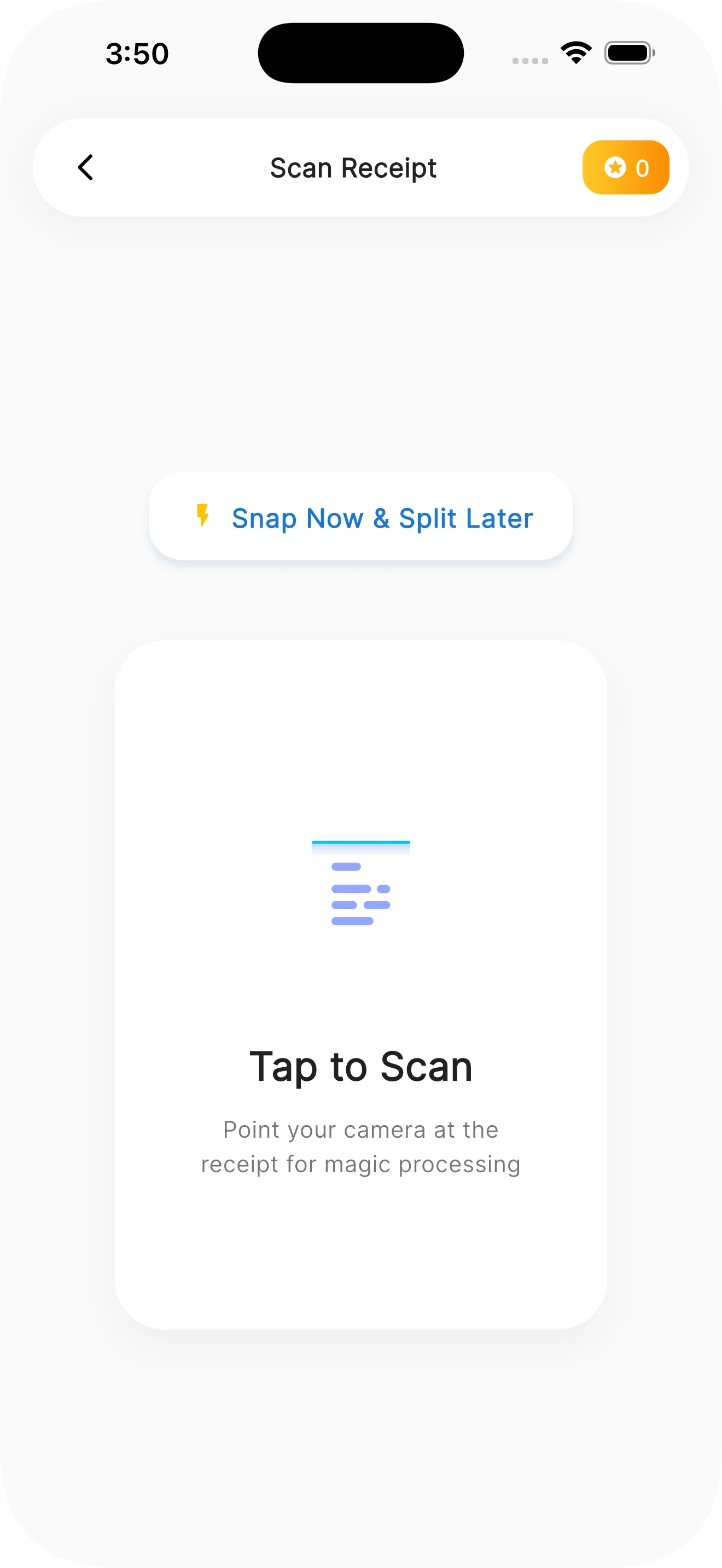
Task: Select Snap Now & Split Later
Action: (x=361, y=517)
